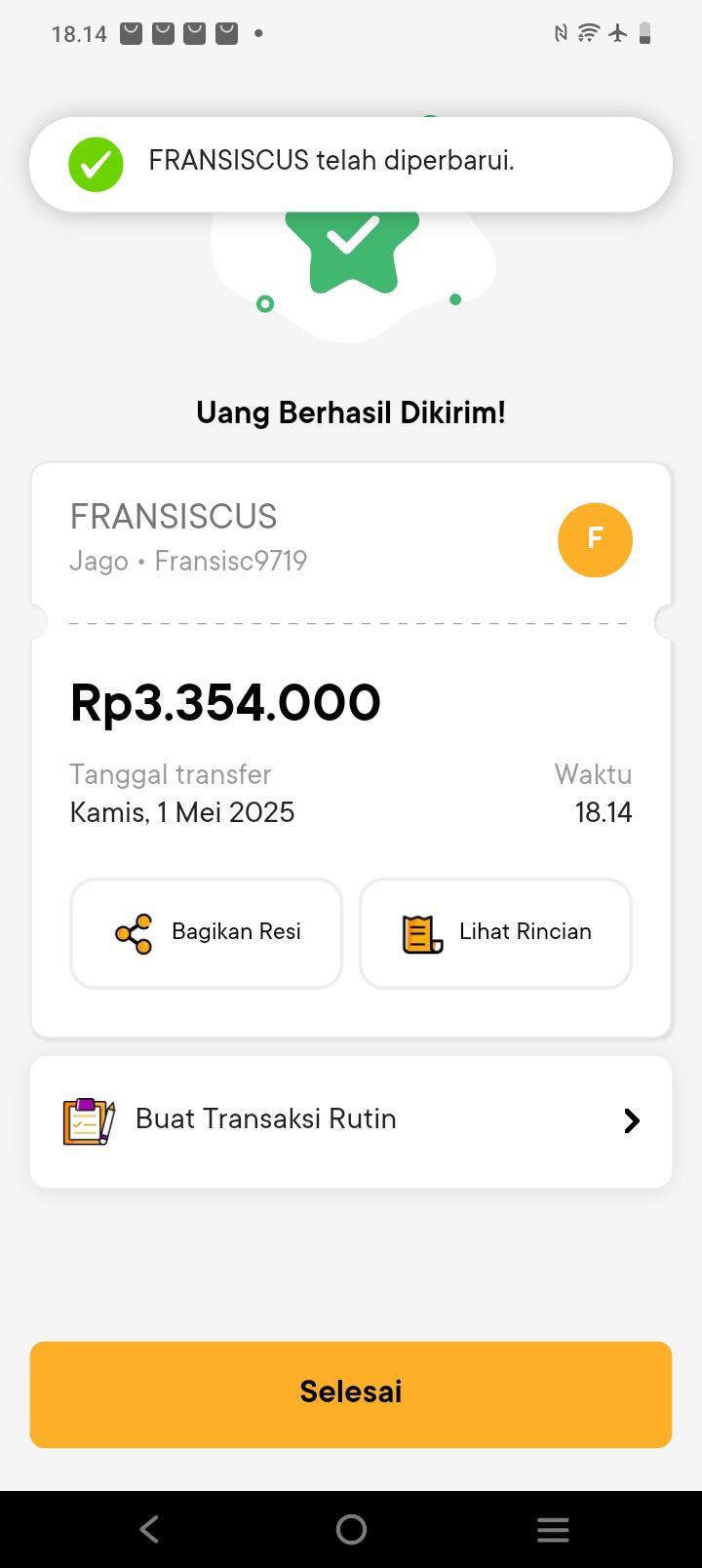
Task: Go back using system back button
Action: pyautogui.click(x=149, y=1528)
